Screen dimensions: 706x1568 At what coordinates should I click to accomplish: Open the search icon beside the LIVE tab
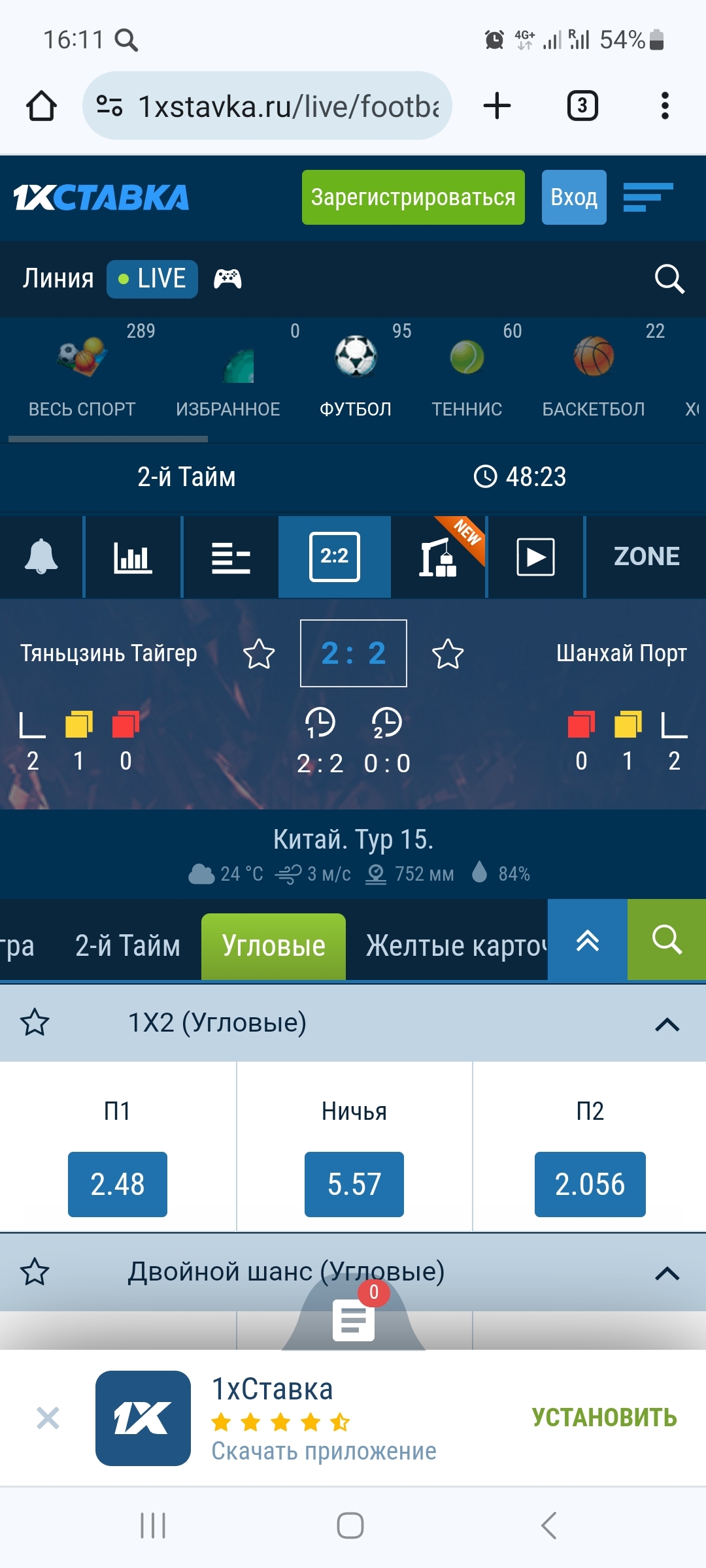669,279
